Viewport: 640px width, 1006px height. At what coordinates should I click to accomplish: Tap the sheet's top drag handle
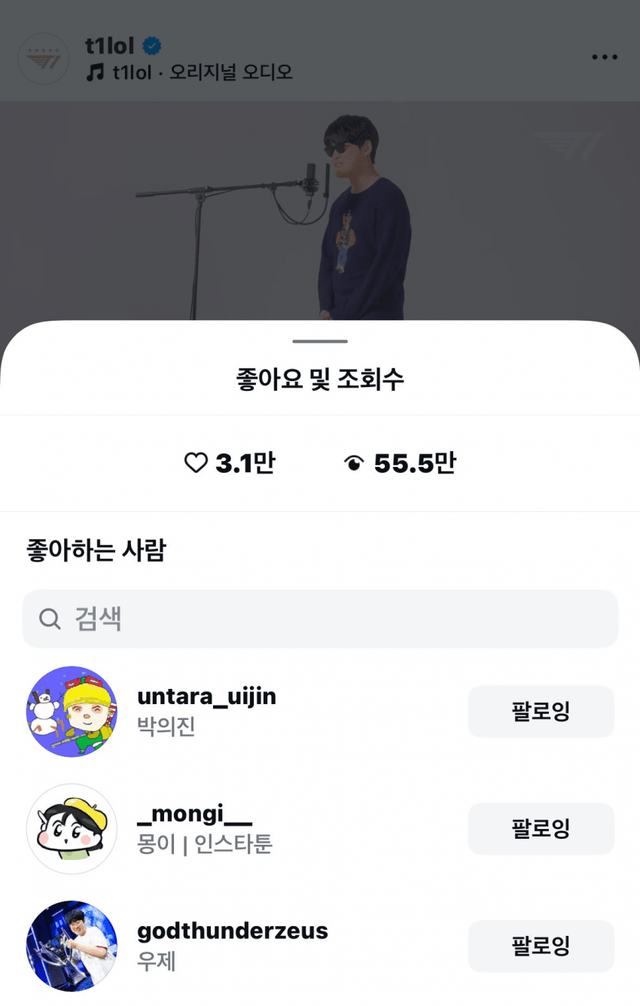[320, 341]
